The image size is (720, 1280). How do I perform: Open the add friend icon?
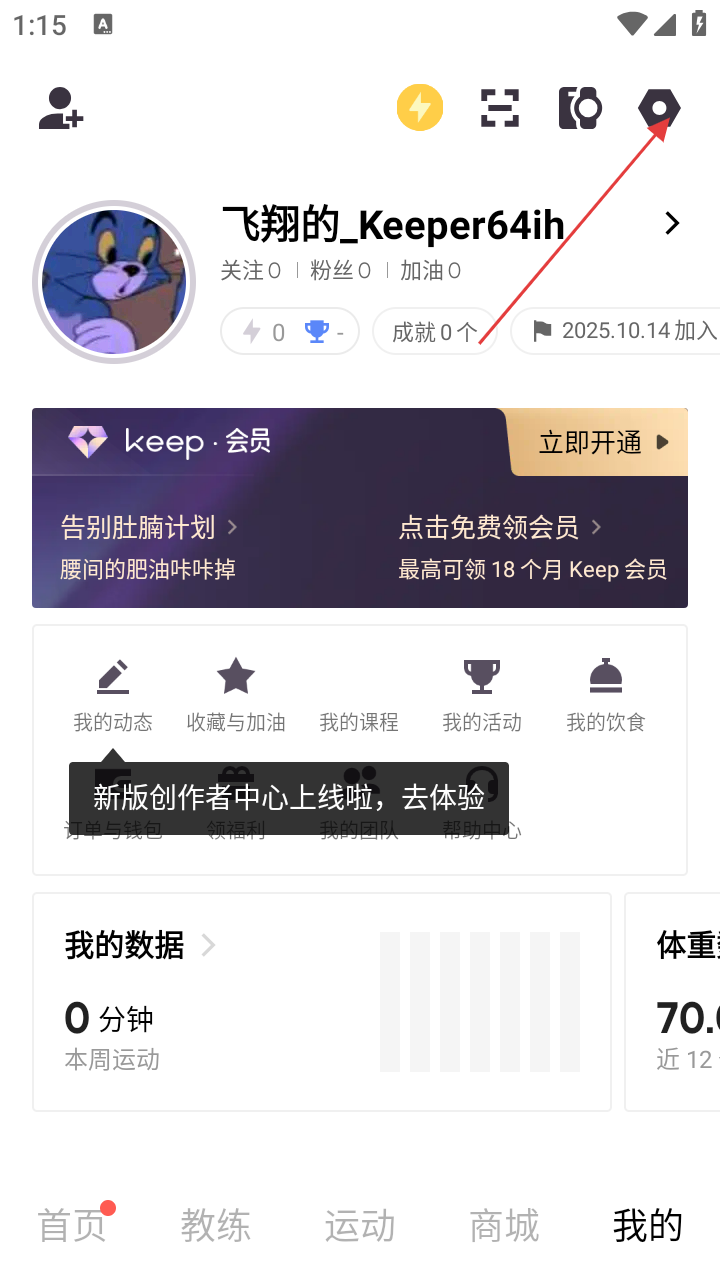tap(61, 108)
